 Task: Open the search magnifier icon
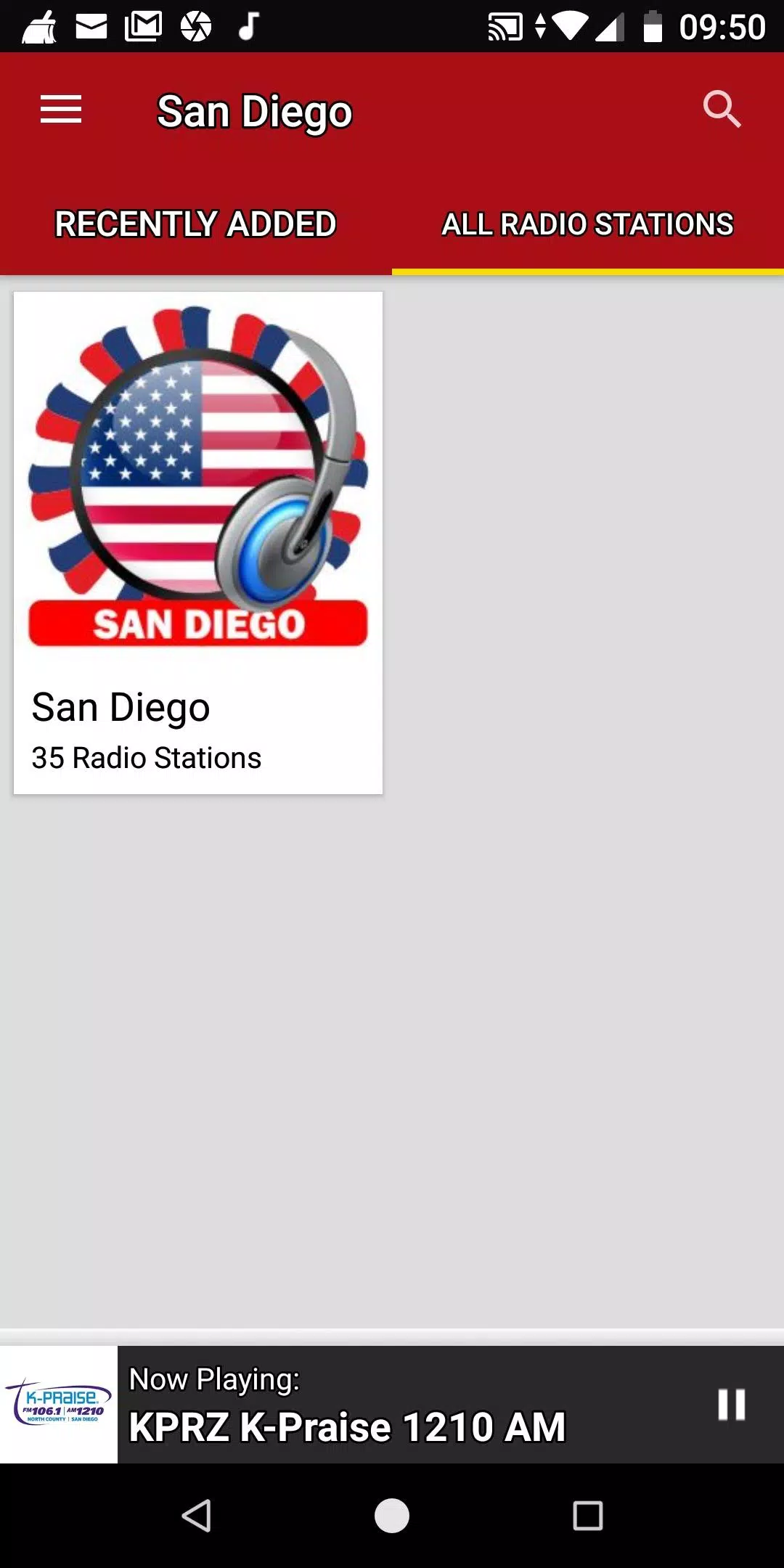722,110
